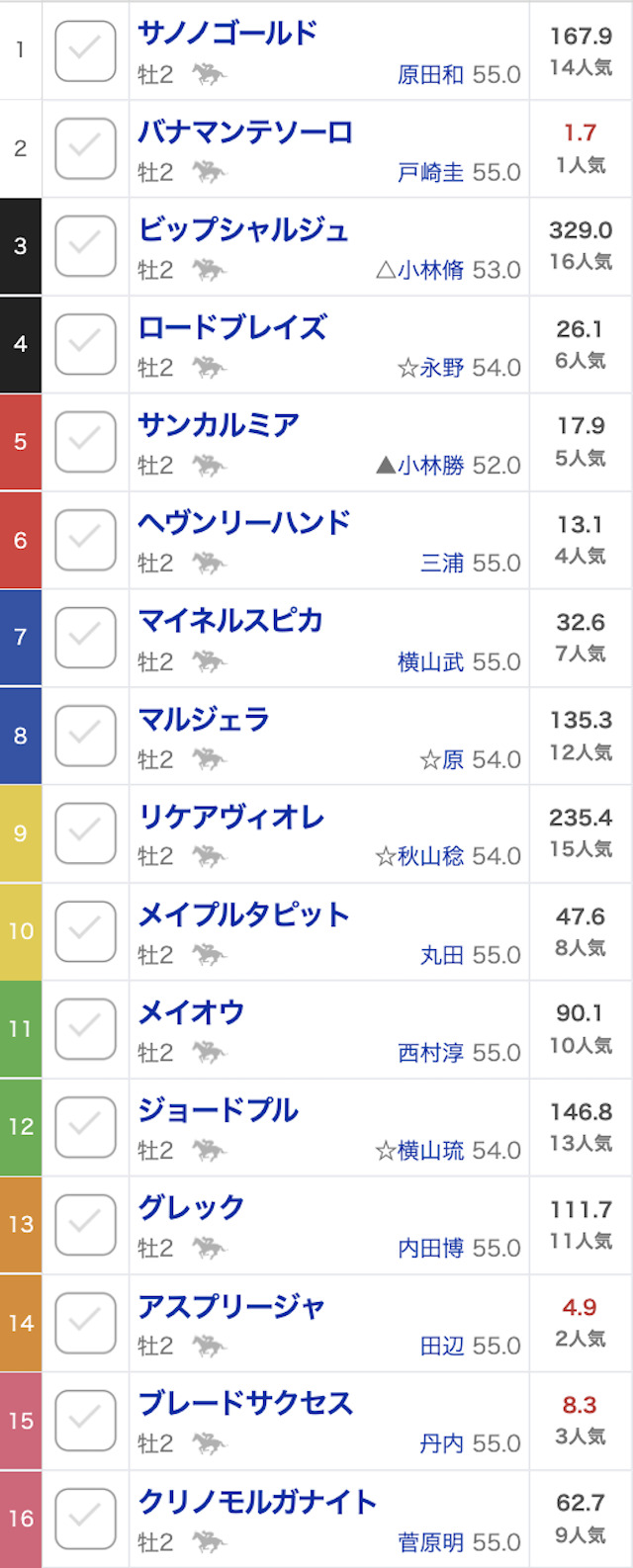Select the checkbox for ヘヴンリーハンド
Image resolution: width=633 pixels, height=1568 pixels.
[85, 540]
